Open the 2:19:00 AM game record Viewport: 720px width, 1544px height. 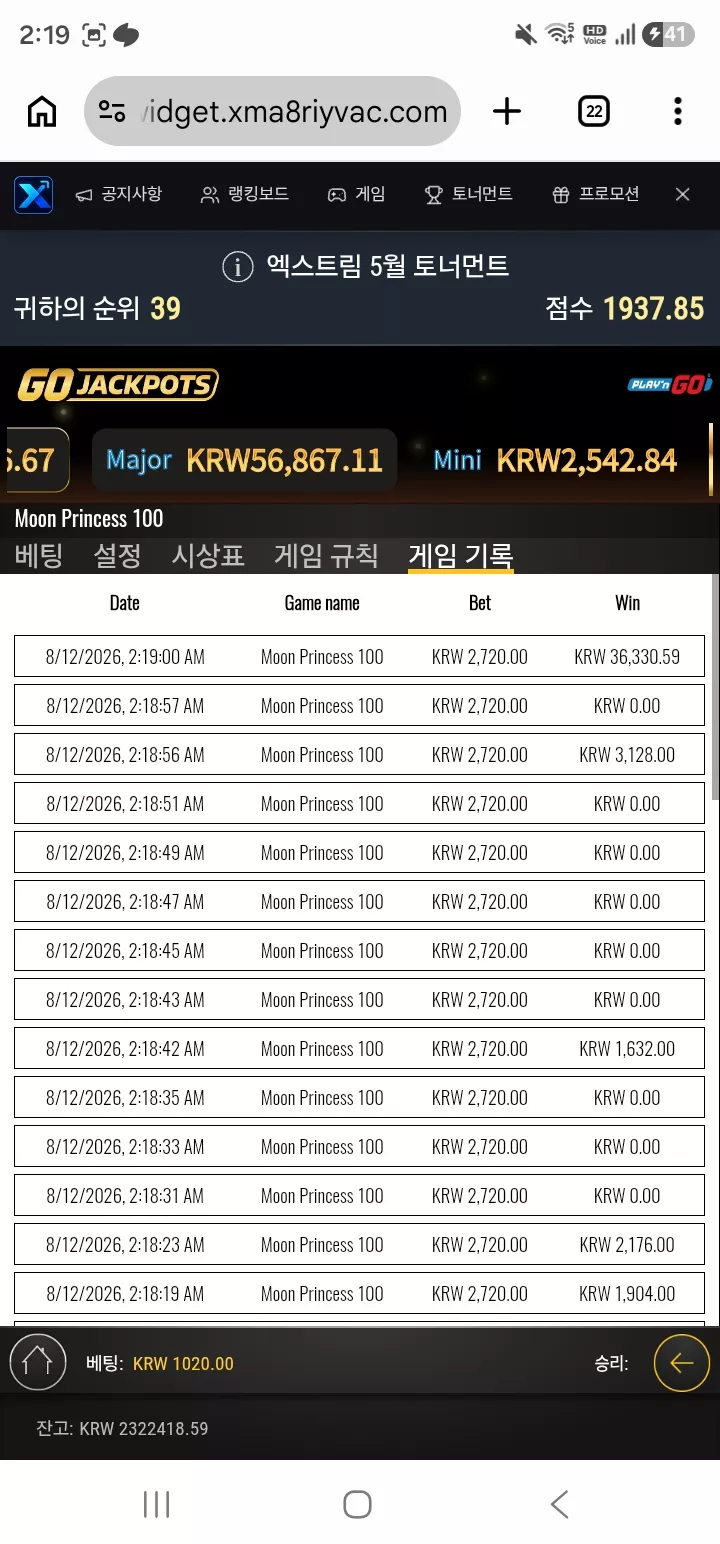tap(359, 657)
